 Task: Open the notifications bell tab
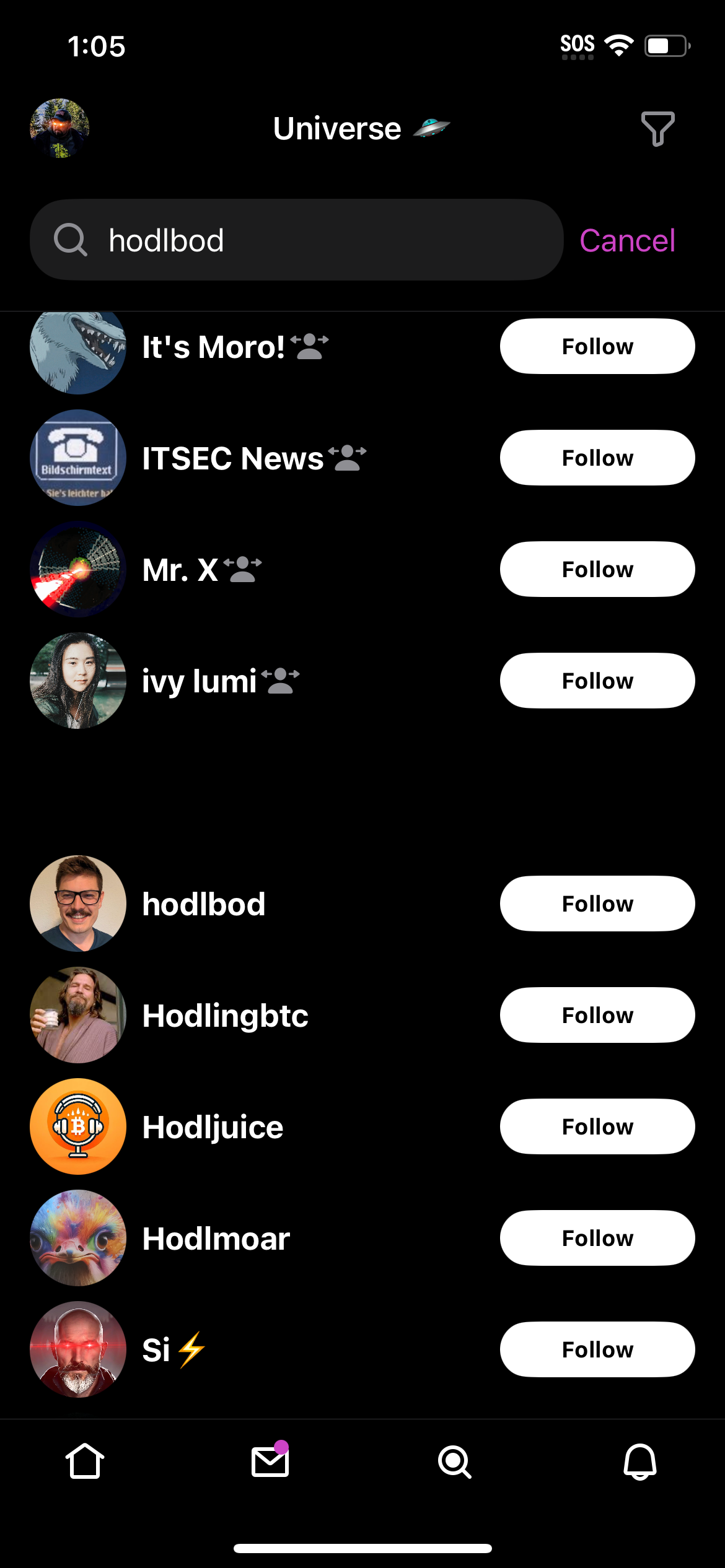point(639,1461)
